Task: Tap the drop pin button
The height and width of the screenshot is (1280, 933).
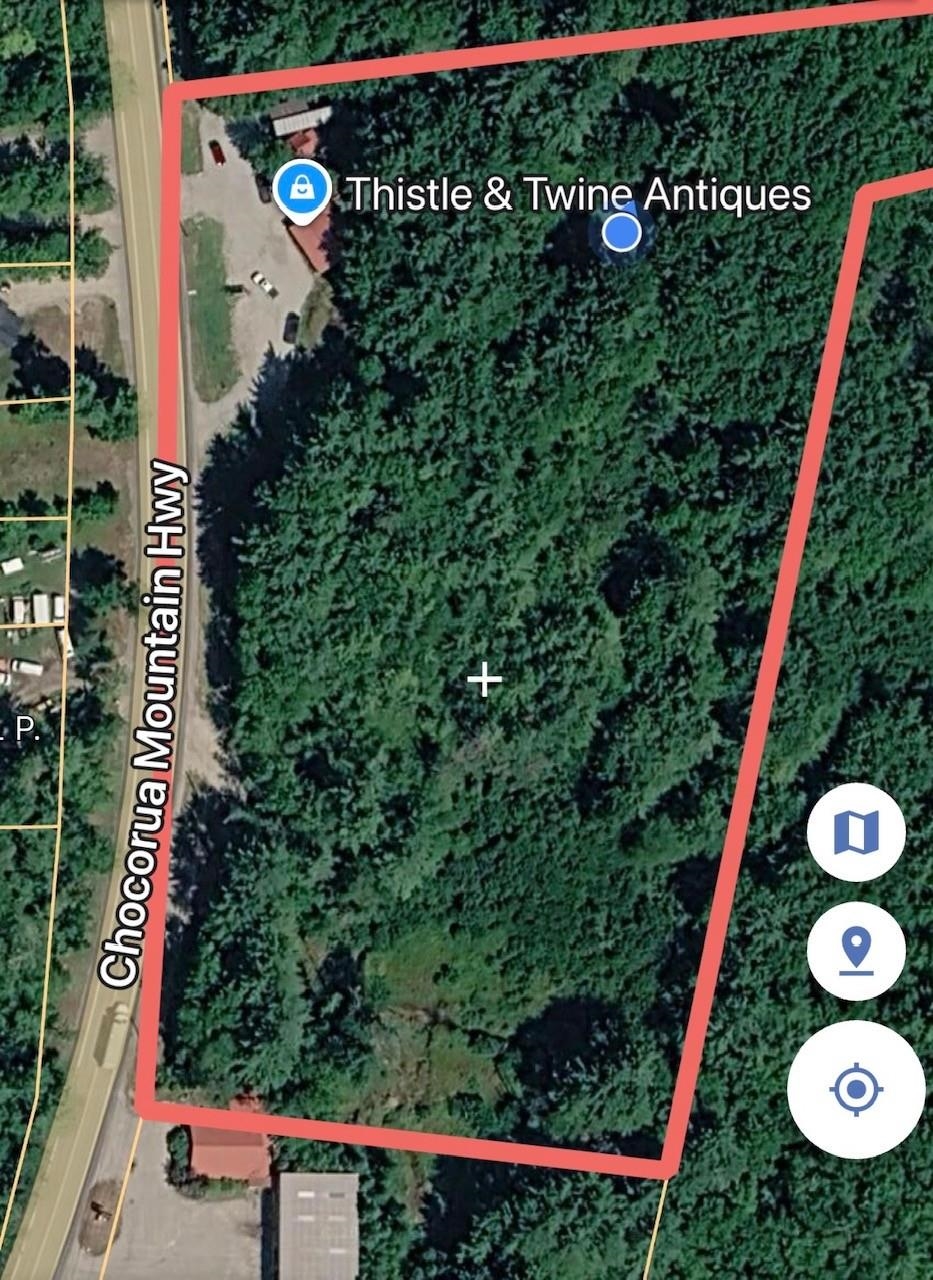Action: pos(856,950)
